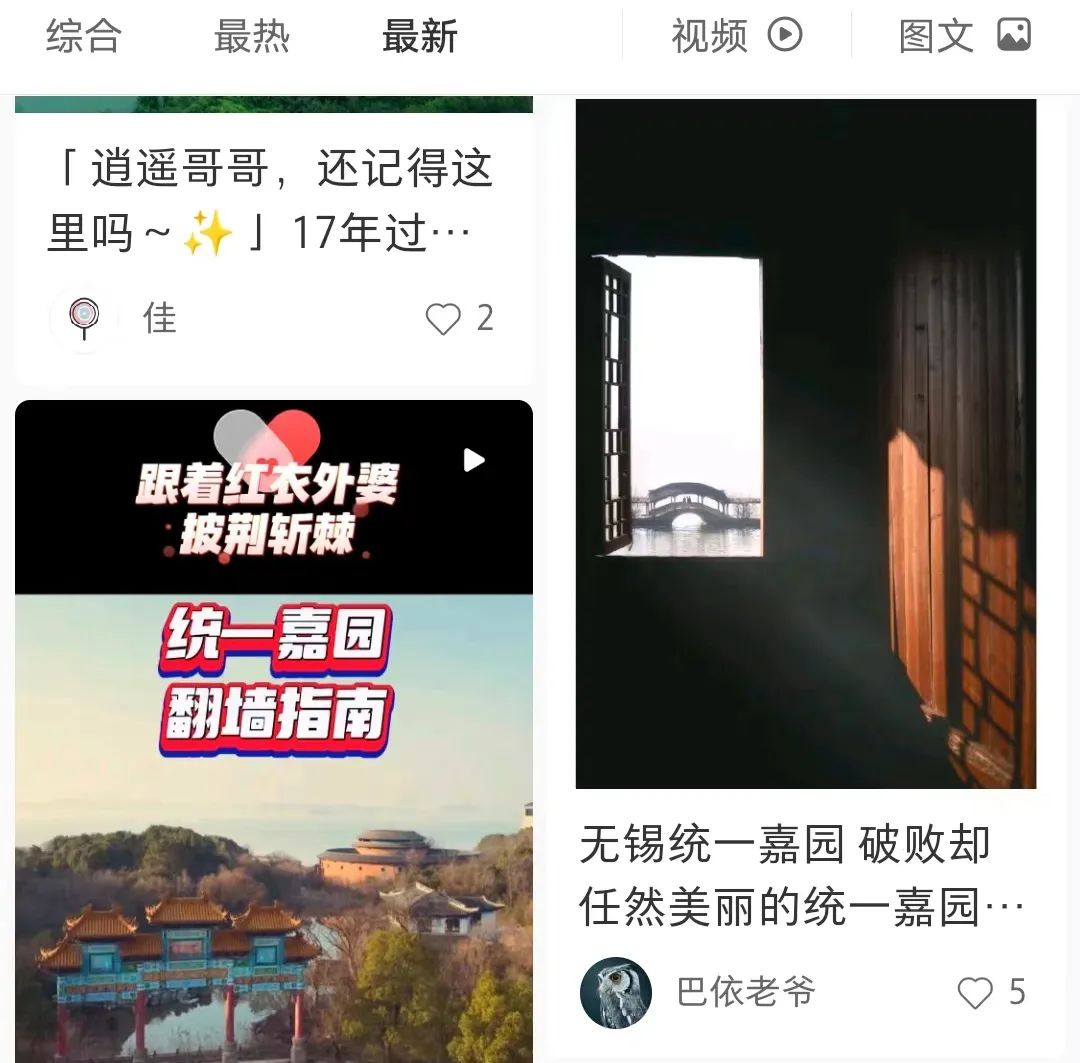Open 佳's profile avatar

84,319
